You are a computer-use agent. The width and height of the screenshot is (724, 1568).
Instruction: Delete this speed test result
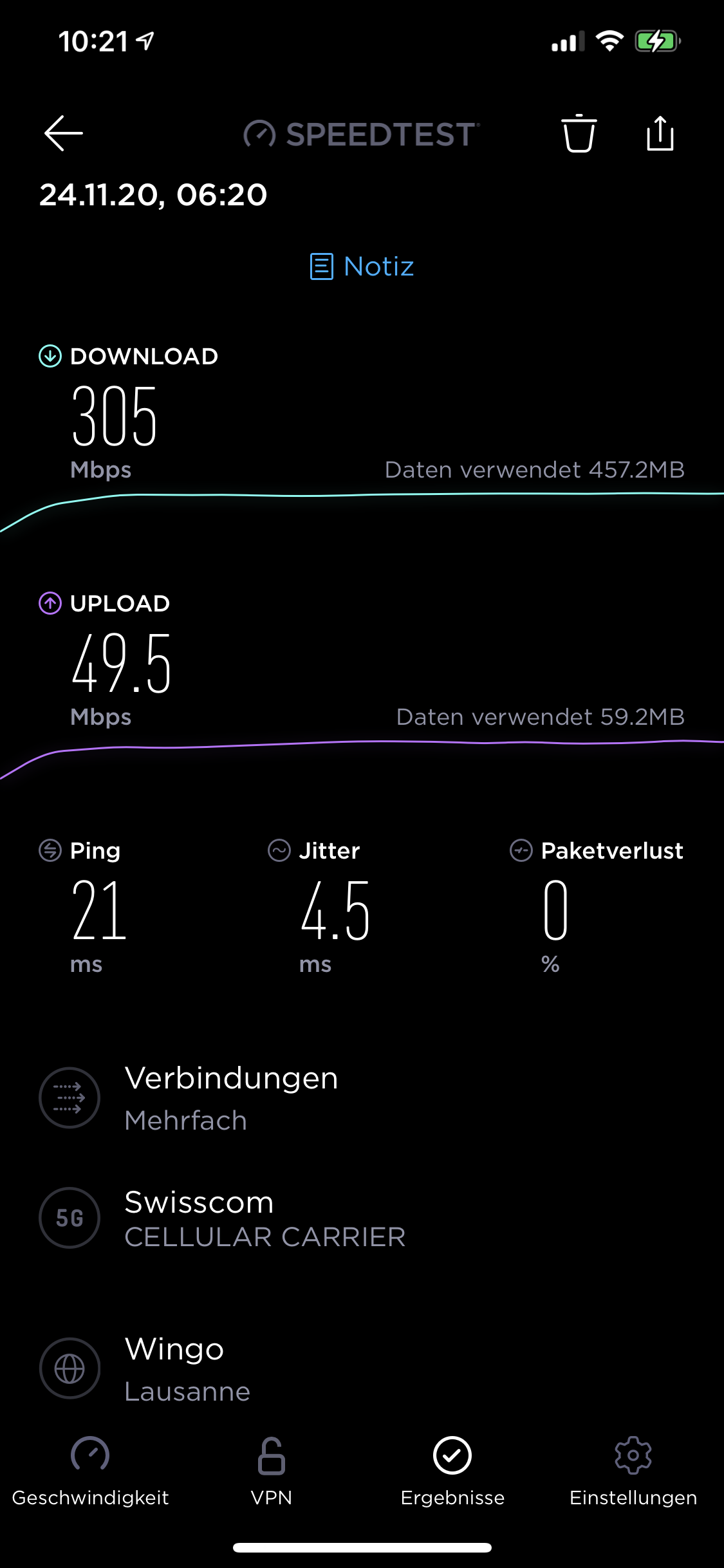tap(579, 134)
